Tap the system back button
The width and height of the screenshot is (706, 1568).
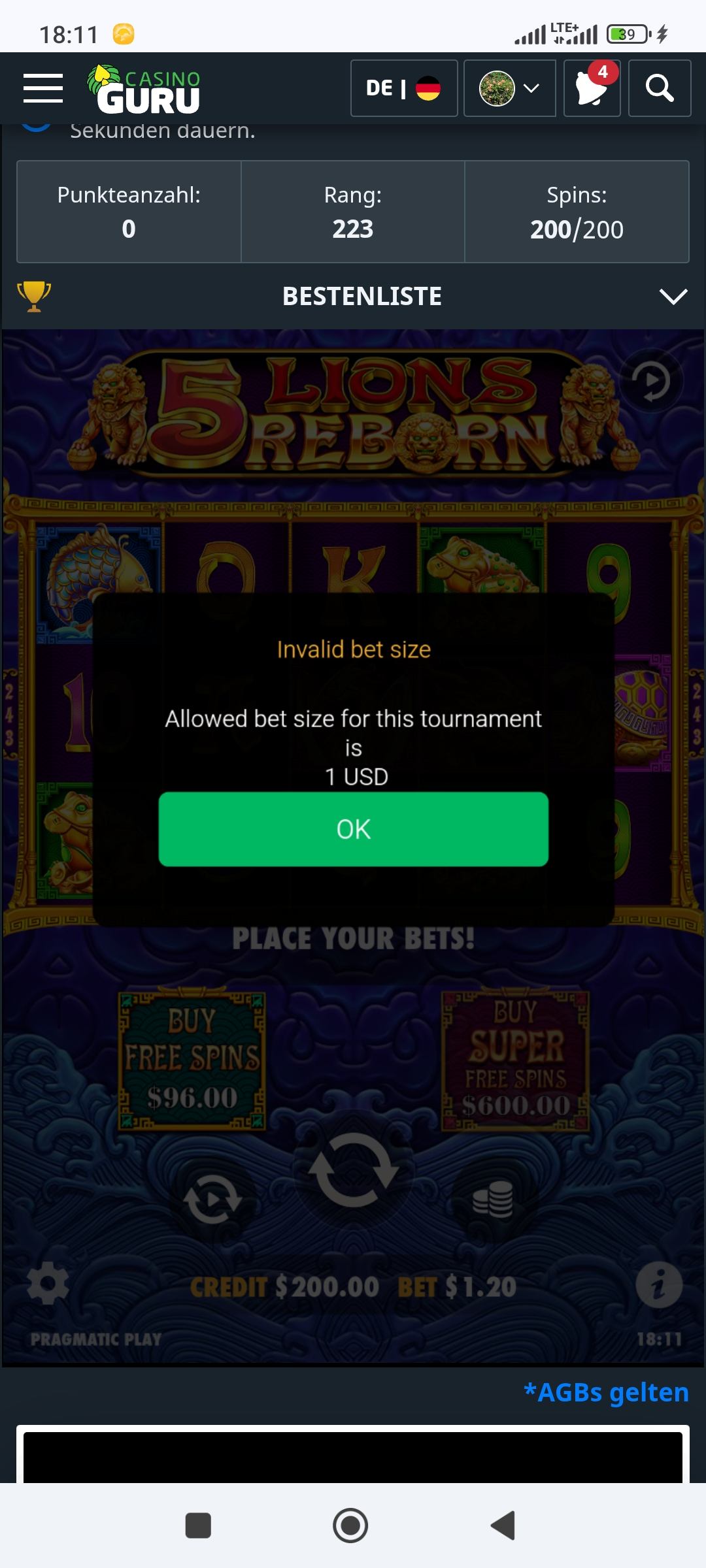click(503, 1526)
